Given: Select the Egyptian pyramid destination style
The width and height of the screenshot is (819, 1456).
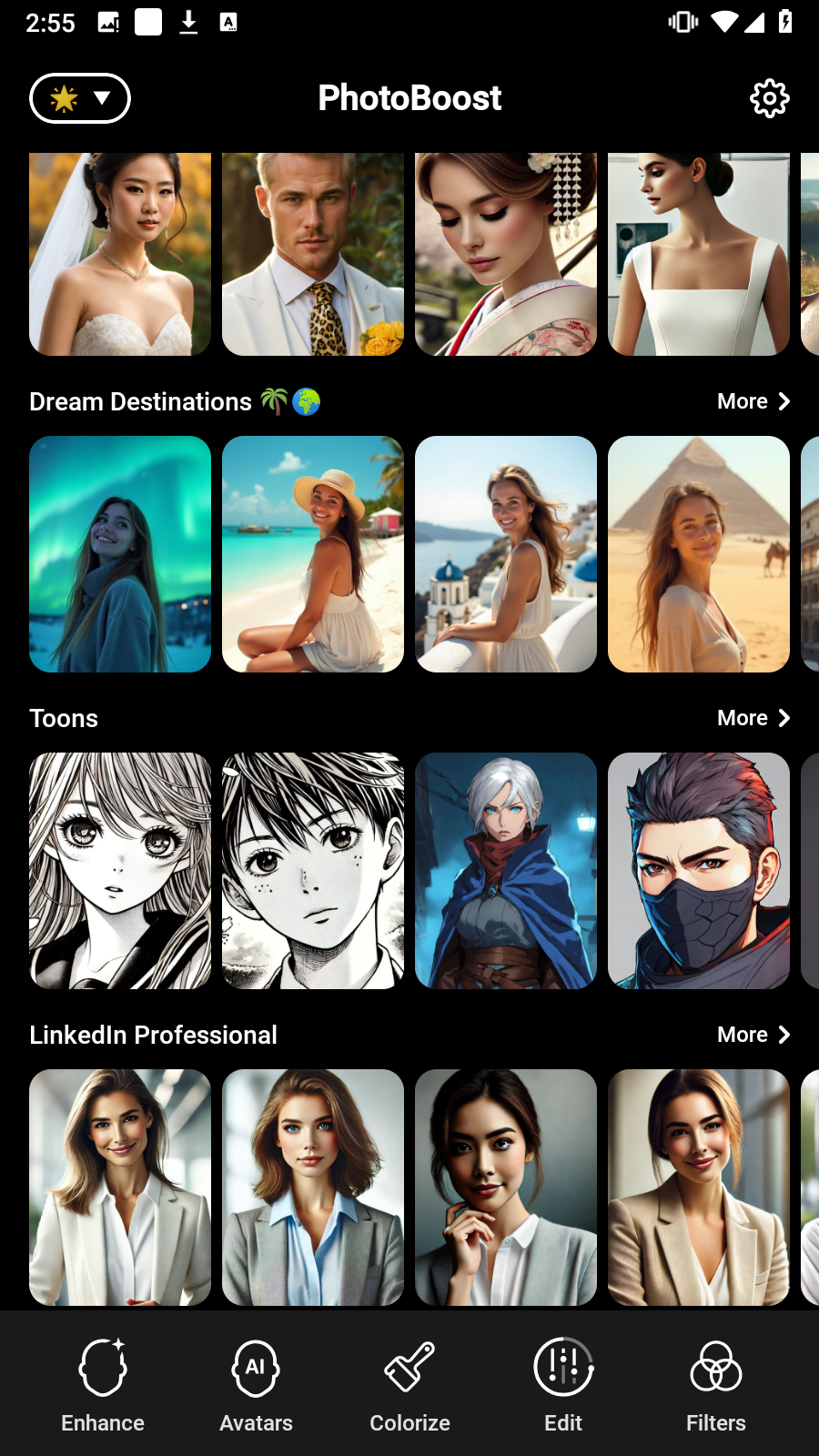Looking at the screenshot, I should pyautogui.click(x=699, y=554).
